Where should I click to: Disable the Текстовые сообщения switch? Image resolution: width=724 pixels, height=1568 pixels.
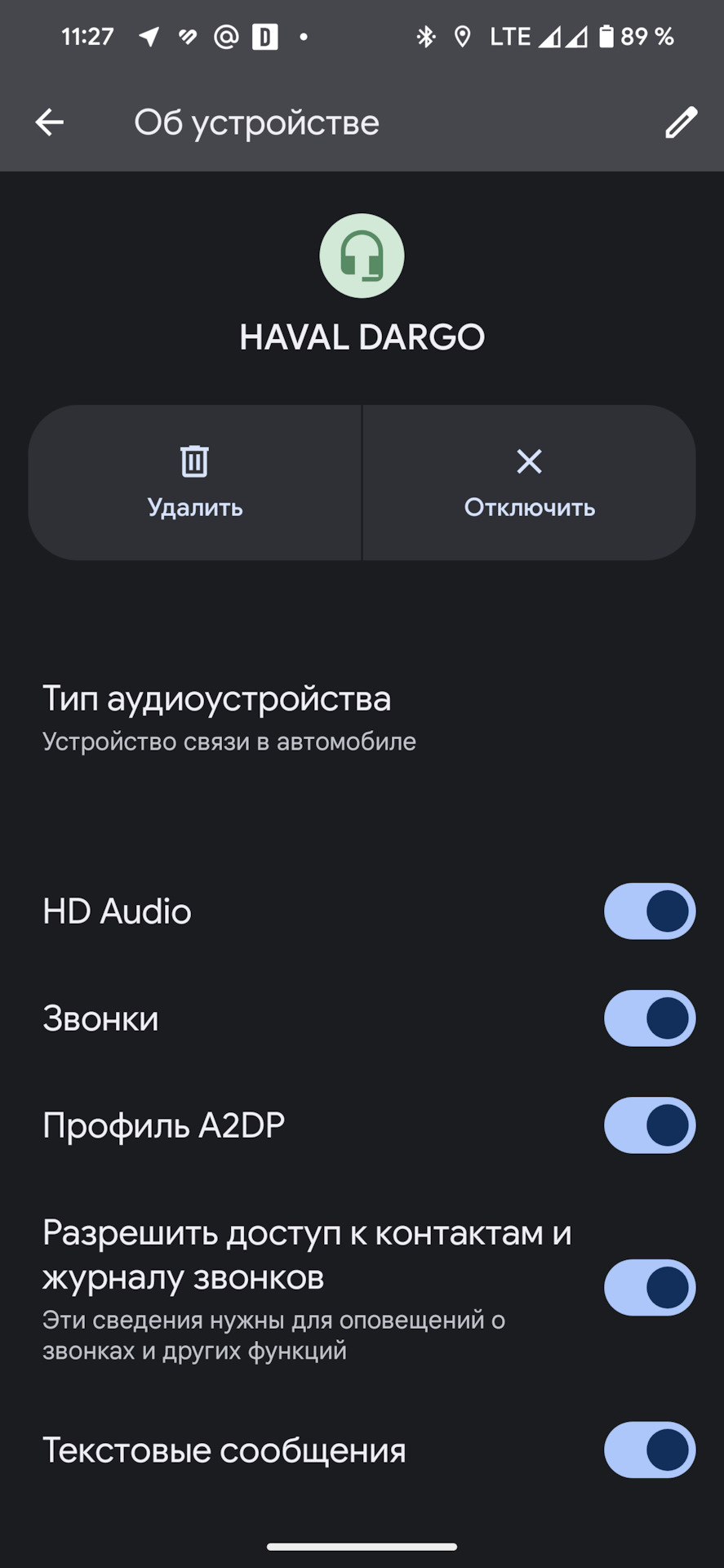tap(650, 1450)
